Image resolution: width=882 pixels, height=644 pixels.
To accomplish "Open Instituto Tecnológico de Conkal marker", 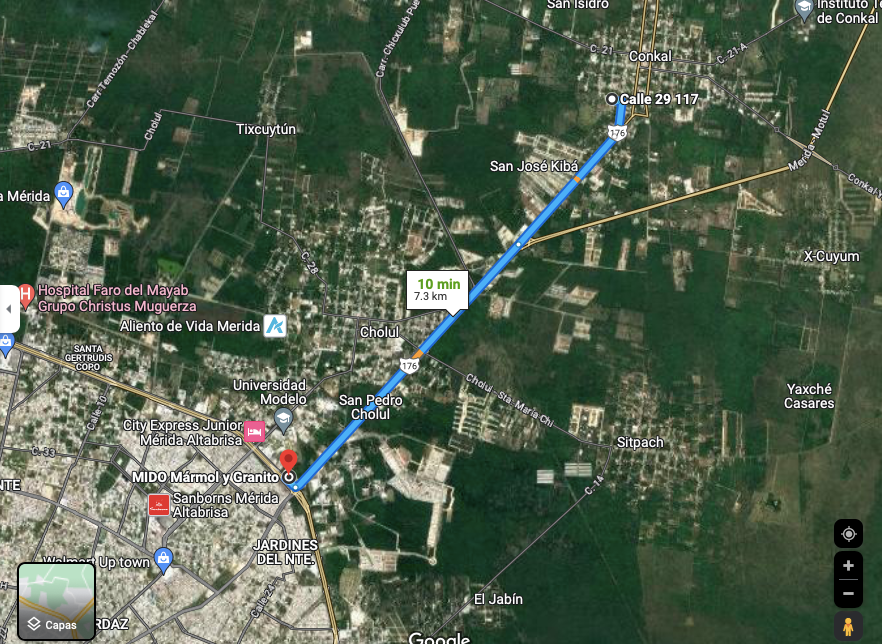I will tap(804, 10).
